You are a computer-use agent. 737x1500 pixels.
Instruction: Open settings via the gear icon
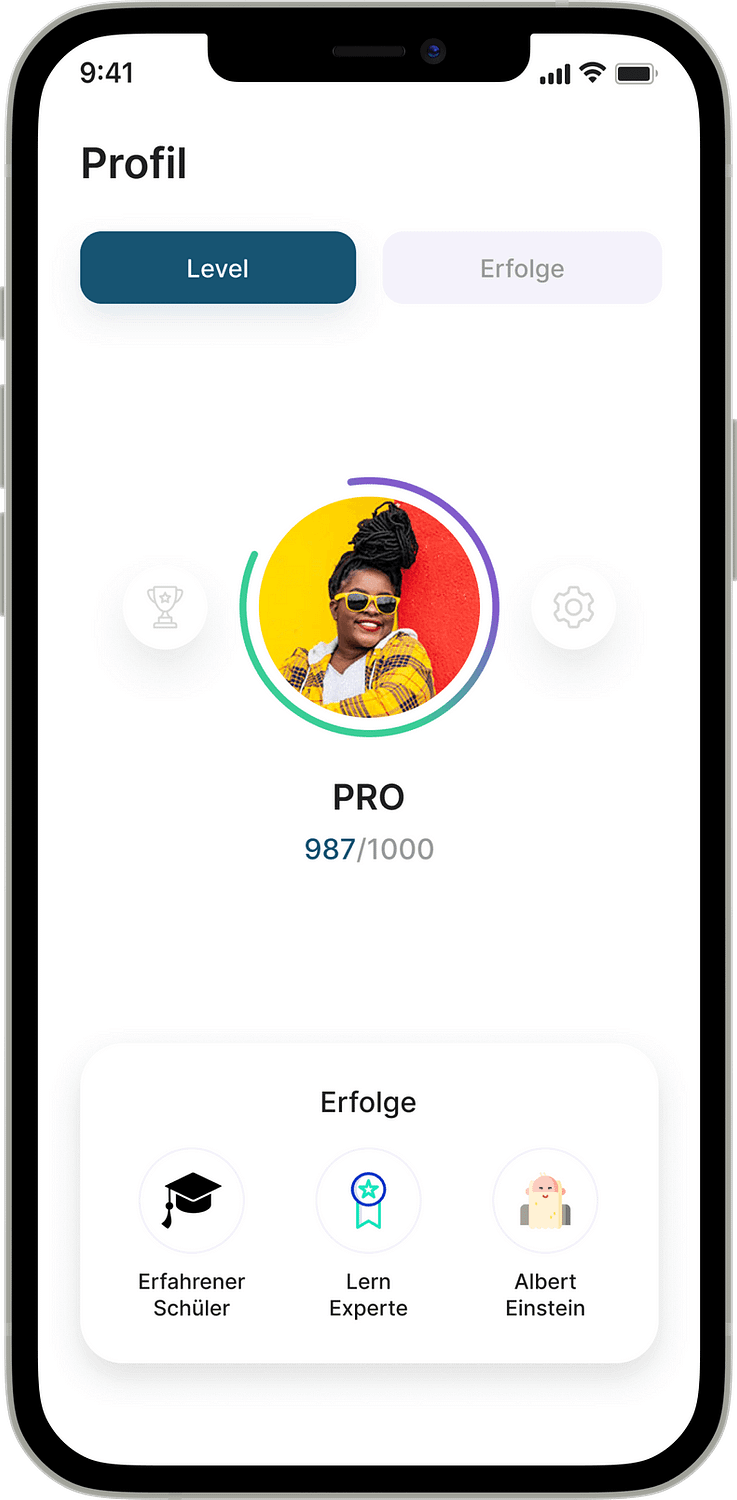point(573,607)
